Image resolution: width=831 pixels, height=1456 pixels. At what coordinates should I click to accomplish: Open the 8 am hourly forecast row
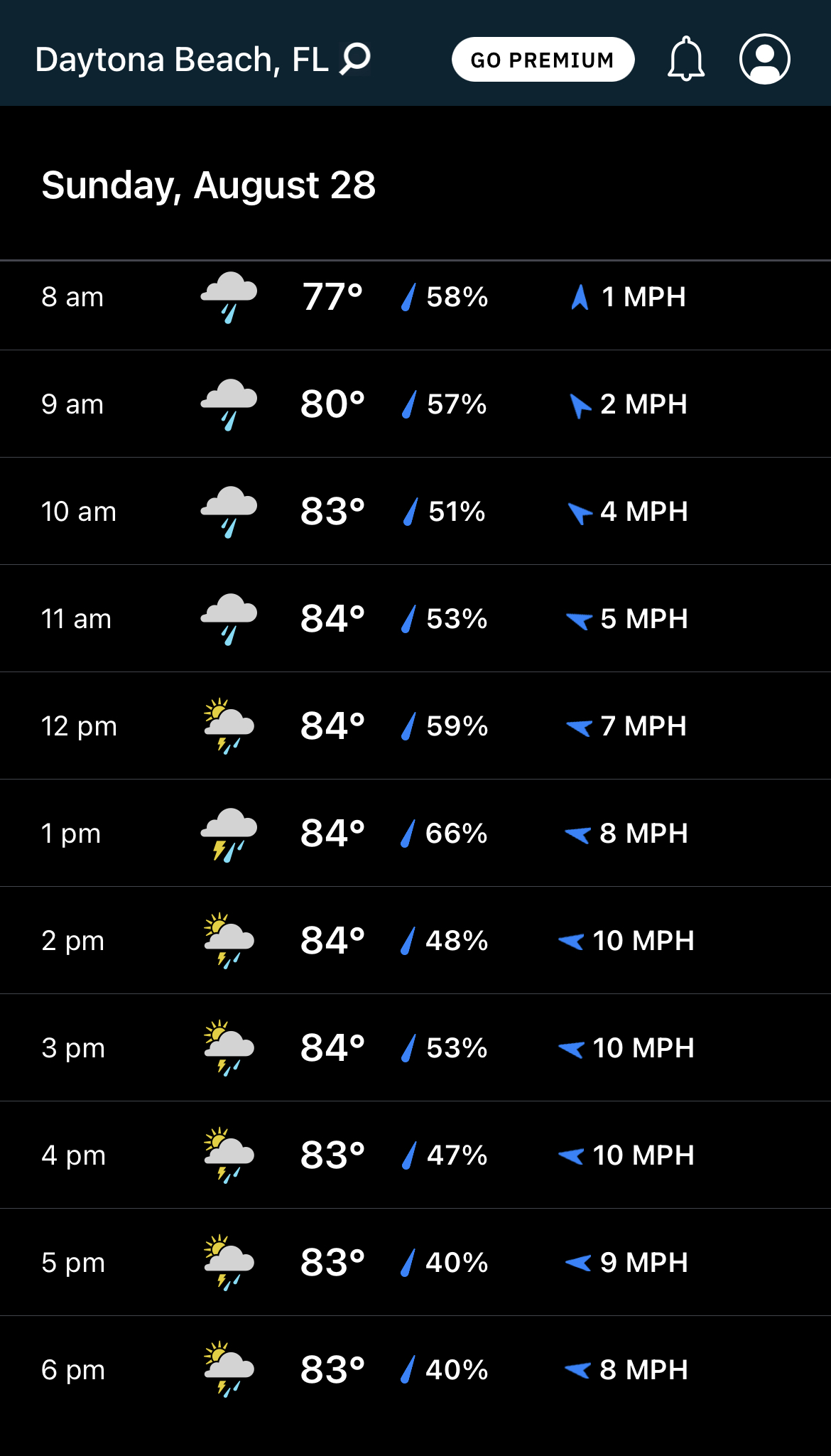(x=415, y=297)
